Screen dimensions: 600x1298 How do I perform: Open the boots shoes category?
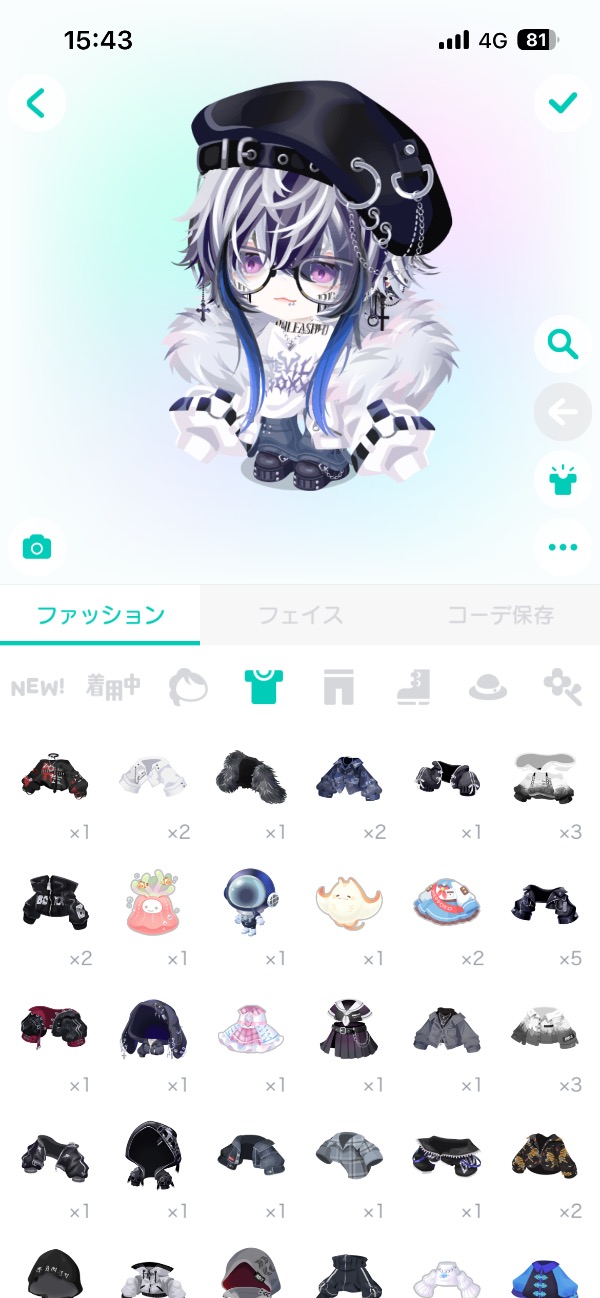[x=413, y=688]
